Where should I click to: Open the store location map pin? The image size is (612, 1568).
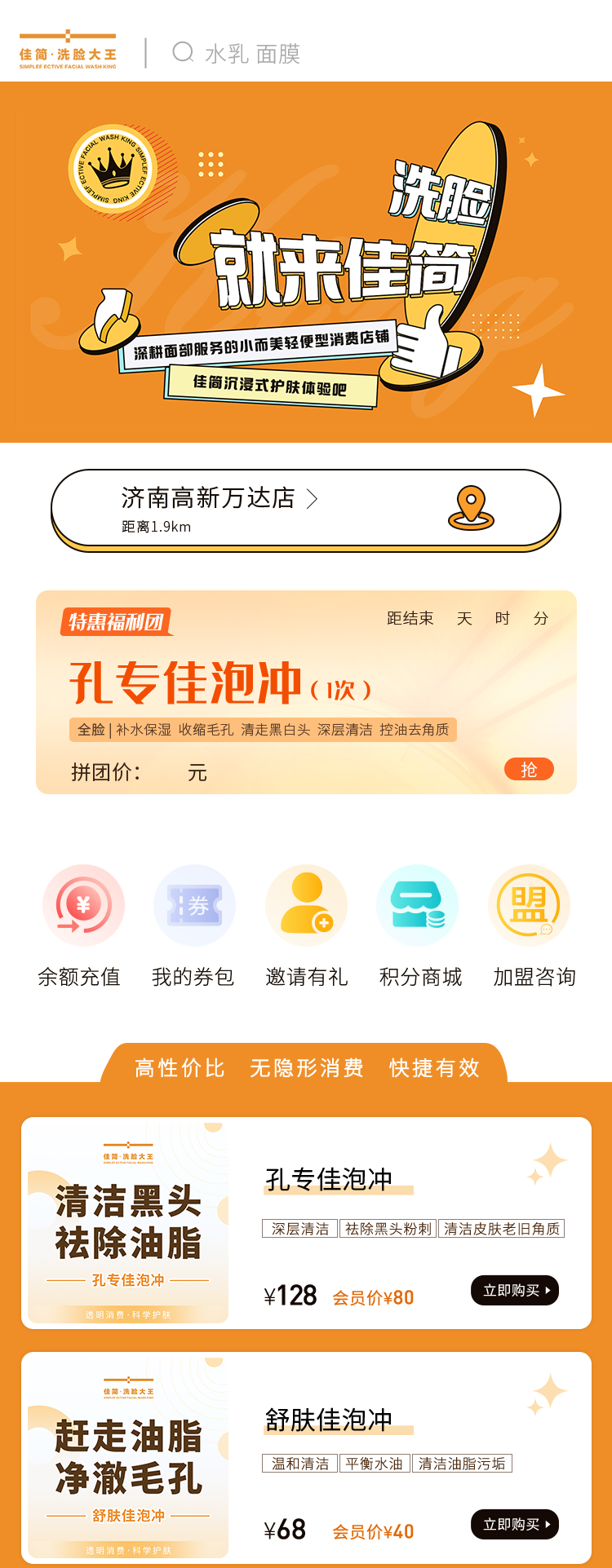point(471,508)
